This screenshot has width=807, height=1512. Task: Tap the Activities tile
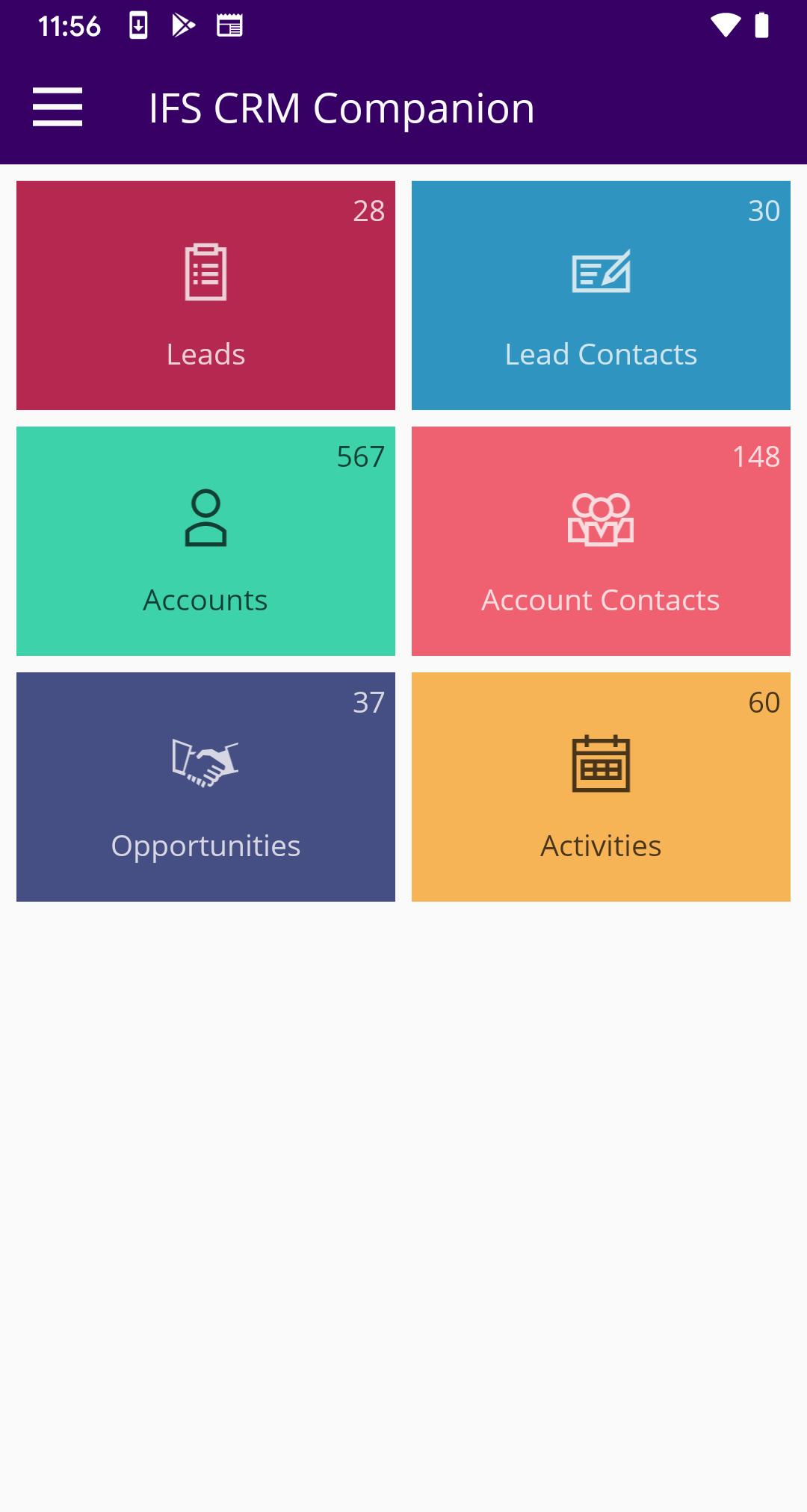[601, 787]
